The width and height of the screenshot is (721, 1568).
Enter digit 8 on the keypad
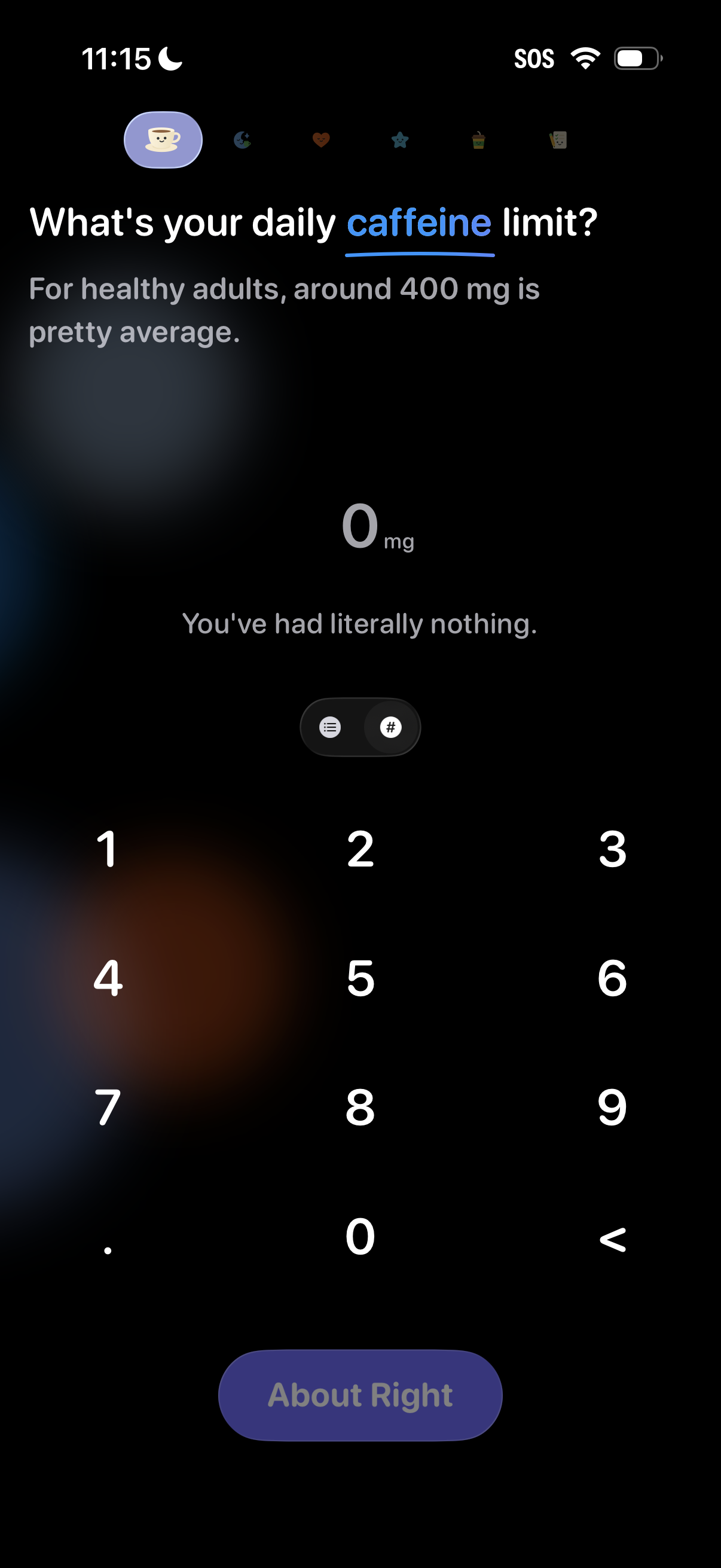[360, 1107]
